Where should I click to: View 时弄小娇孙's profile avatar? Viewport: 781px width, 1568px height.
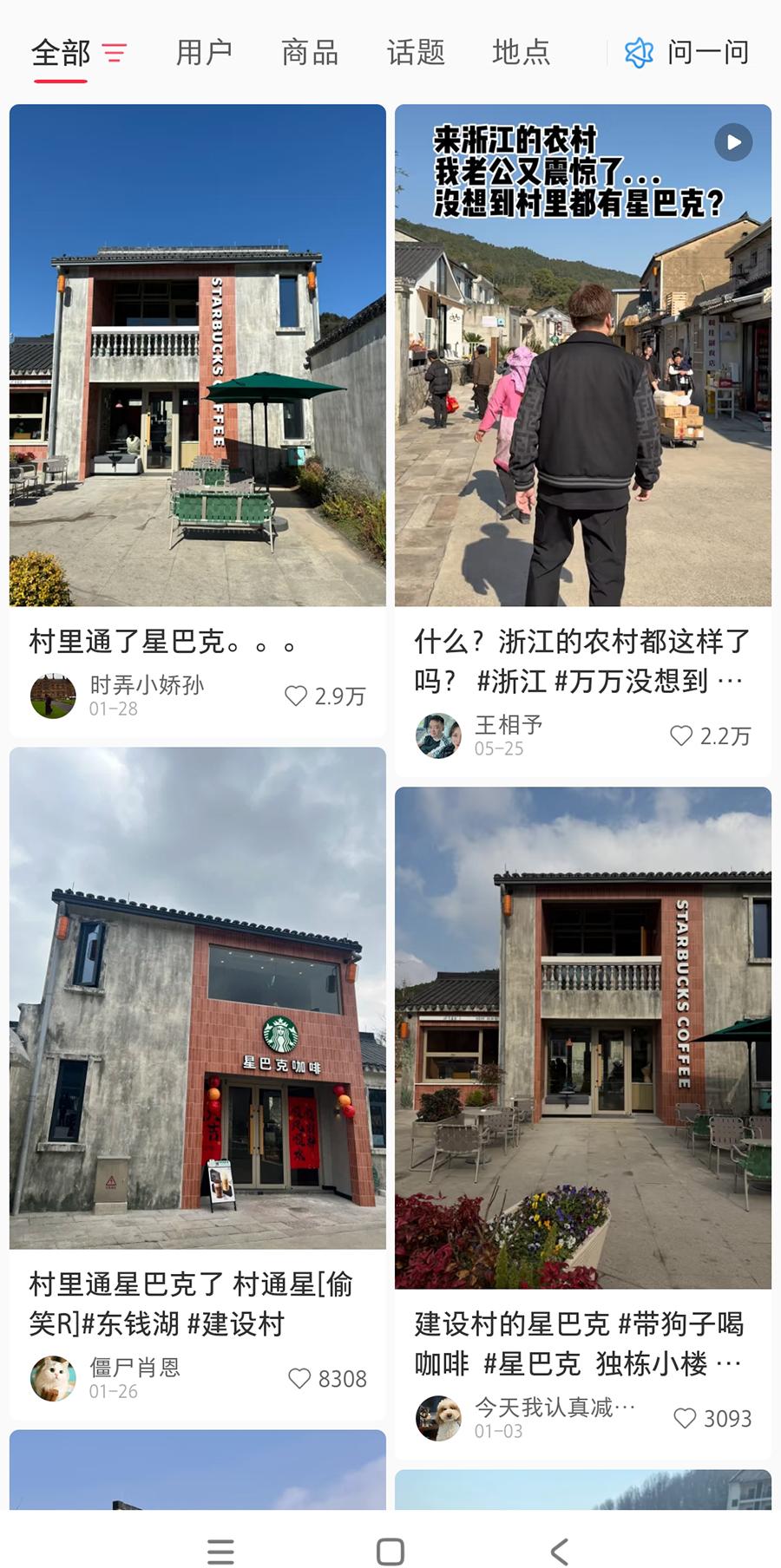53,696
